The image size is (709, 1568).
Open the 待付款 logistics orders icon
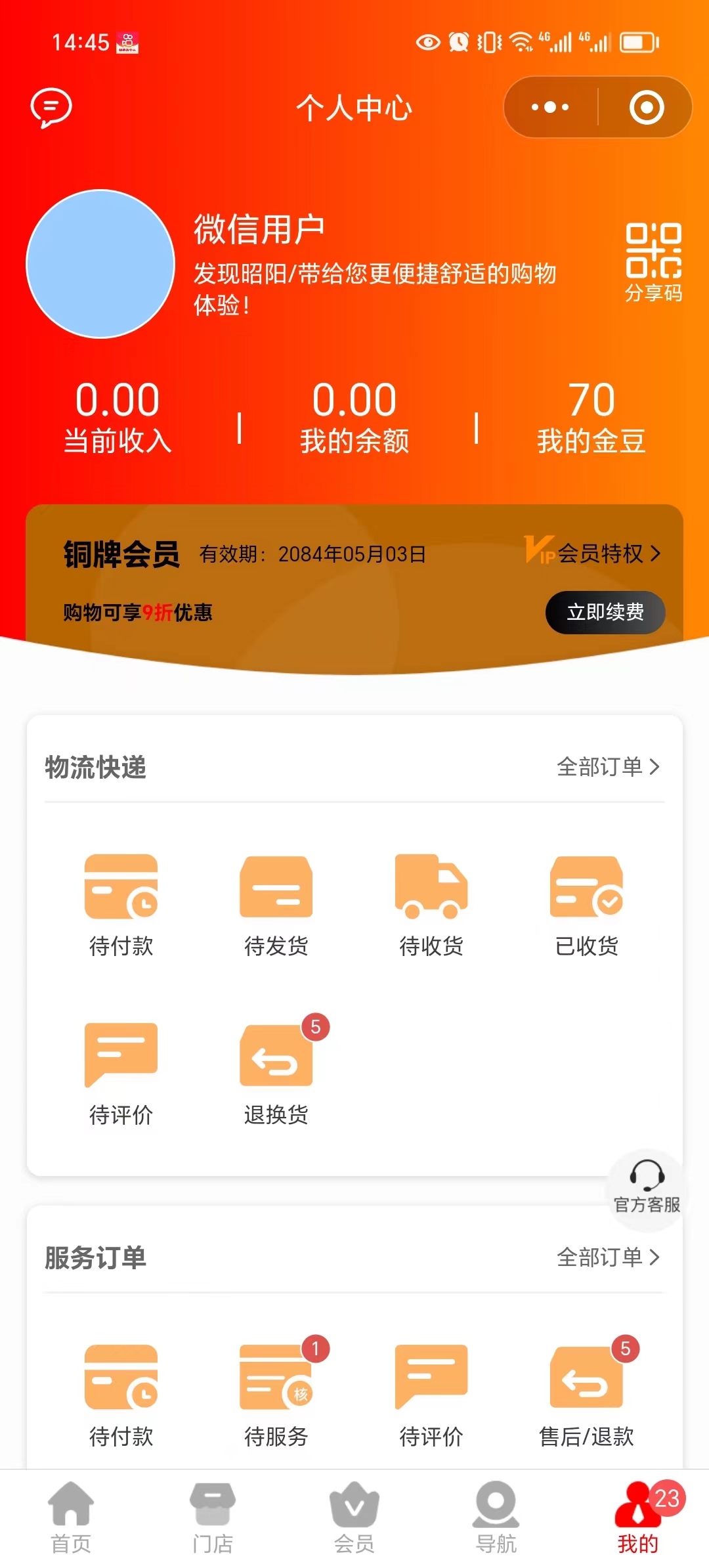121,886
